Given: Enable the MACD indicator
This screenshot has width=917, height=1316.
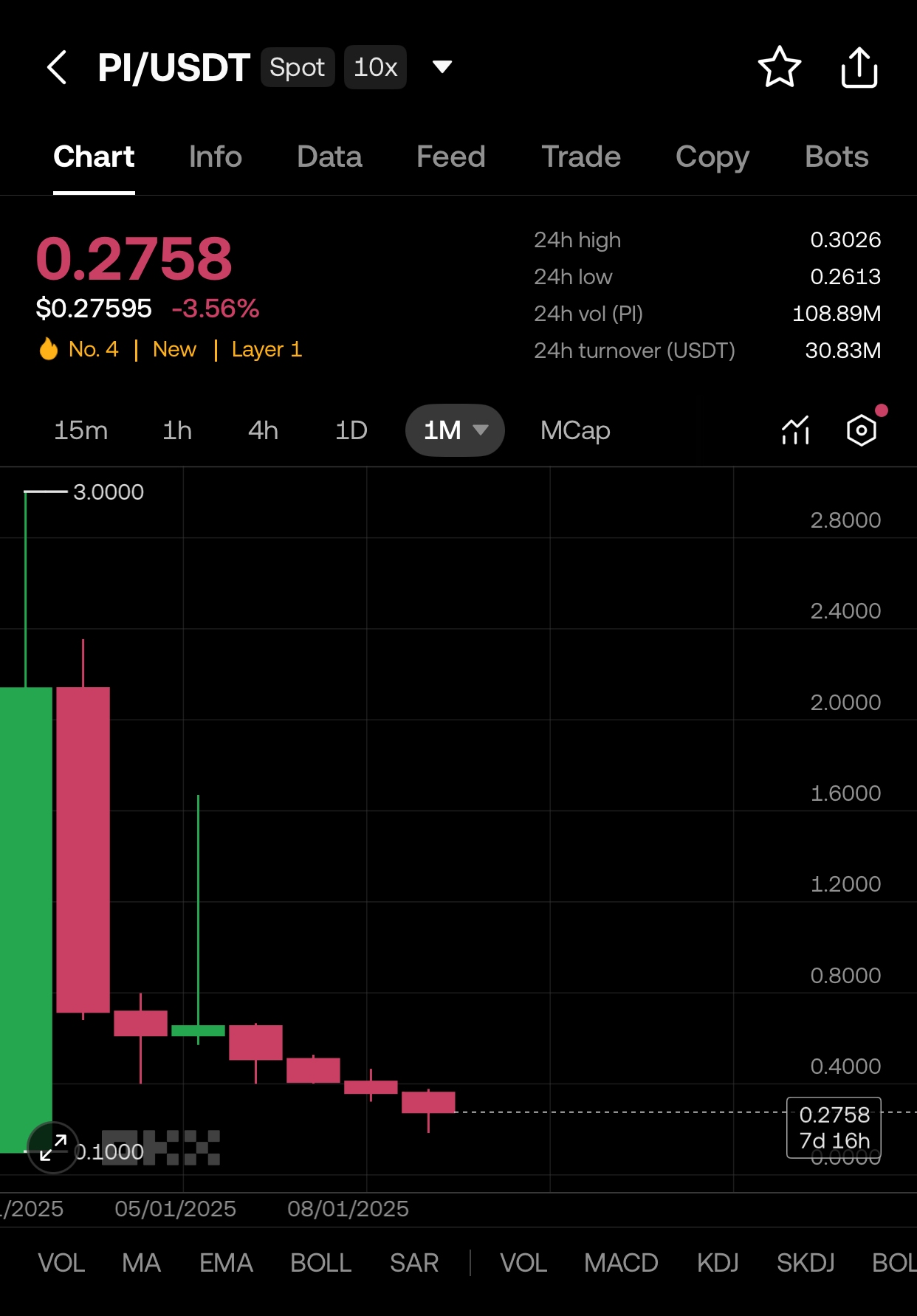Looking at the screenshot, I should [x=621, y=1263].
